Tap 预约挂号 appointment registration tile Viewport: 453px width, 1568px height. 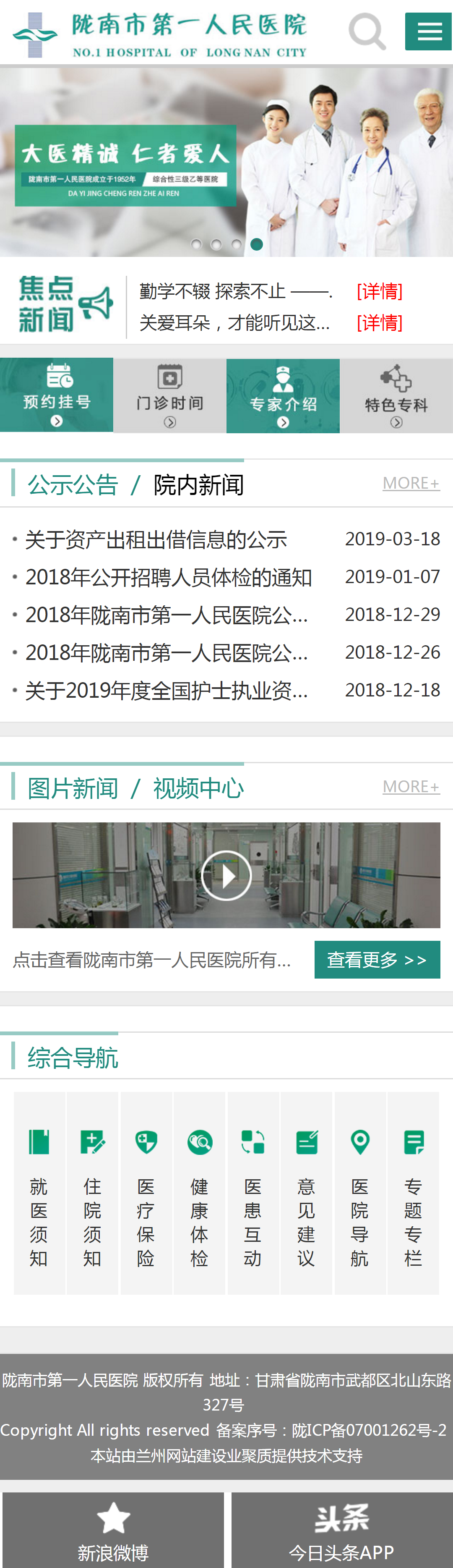(x=57, y=395)
